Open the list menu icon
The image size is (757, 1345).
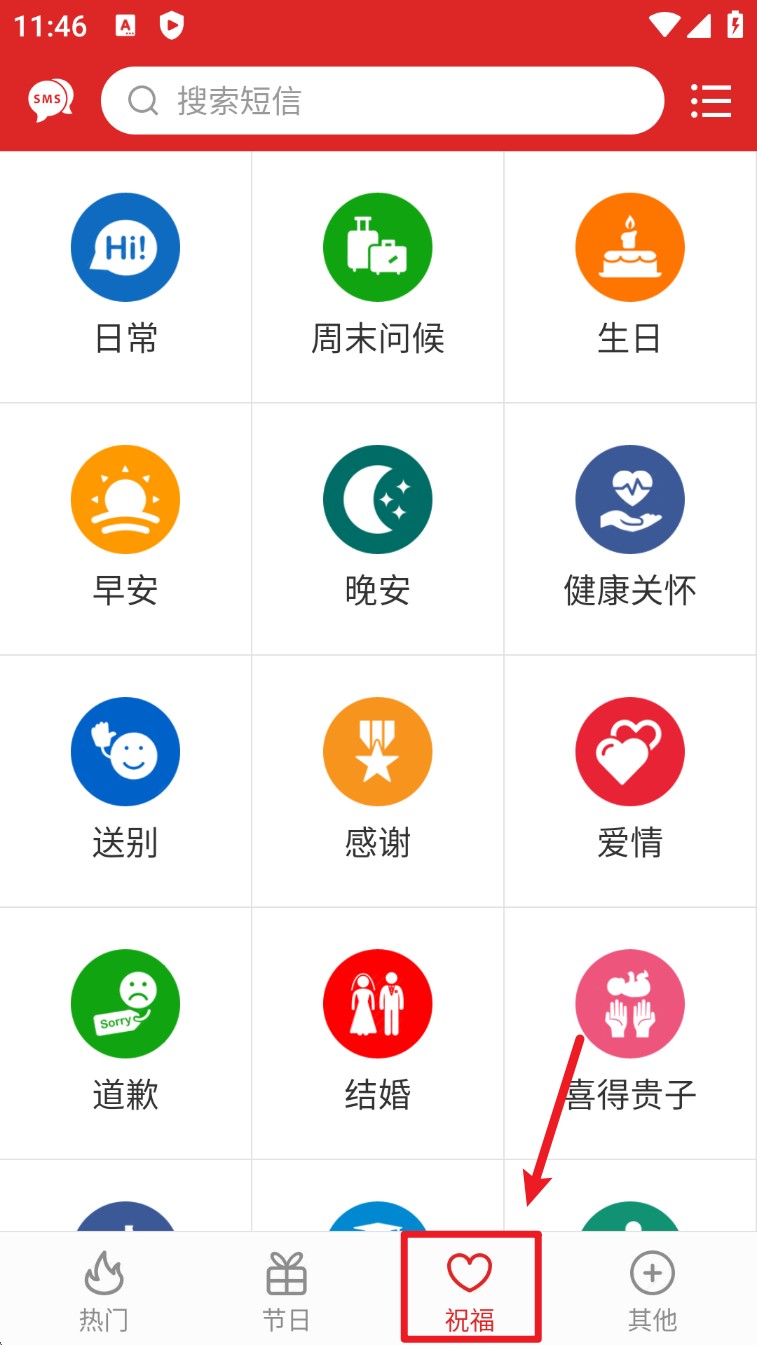click(711, 101)
